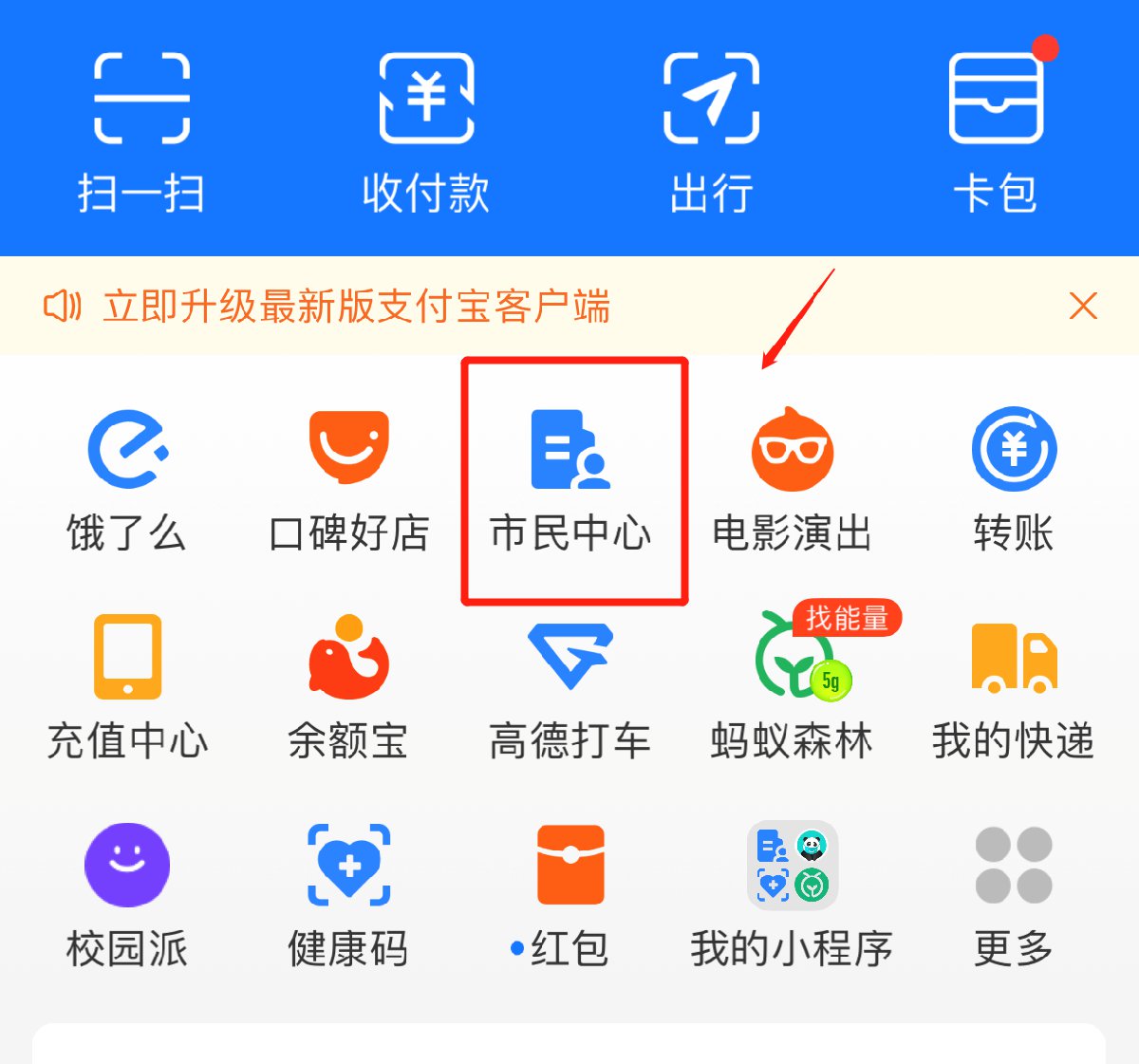
Task: Open 口碑好店
Action: tap(348, 480)
